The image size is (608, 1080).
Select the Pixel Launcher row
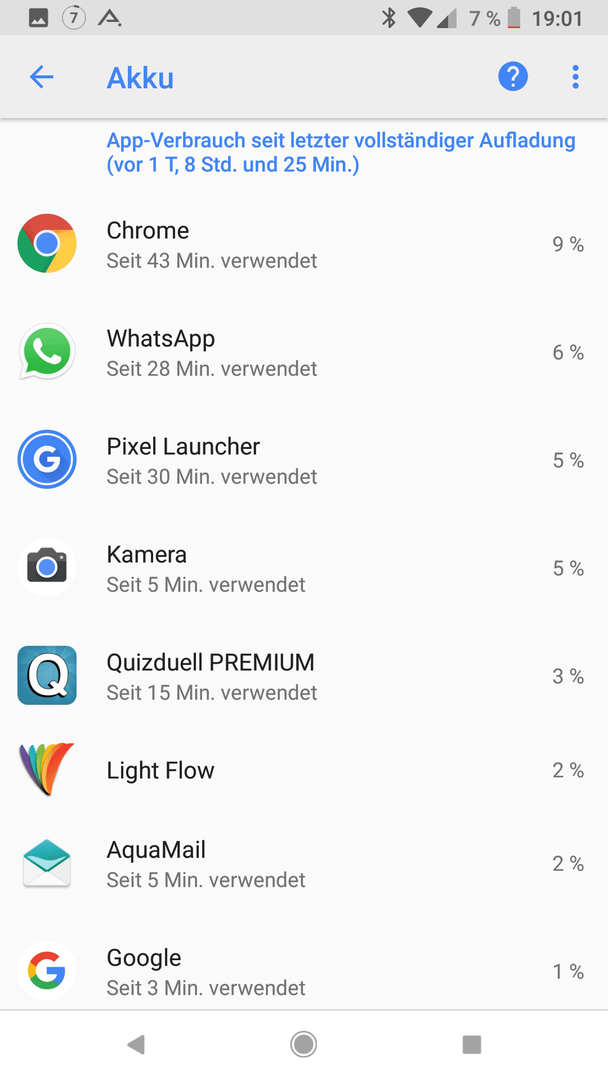coord(304,460)
